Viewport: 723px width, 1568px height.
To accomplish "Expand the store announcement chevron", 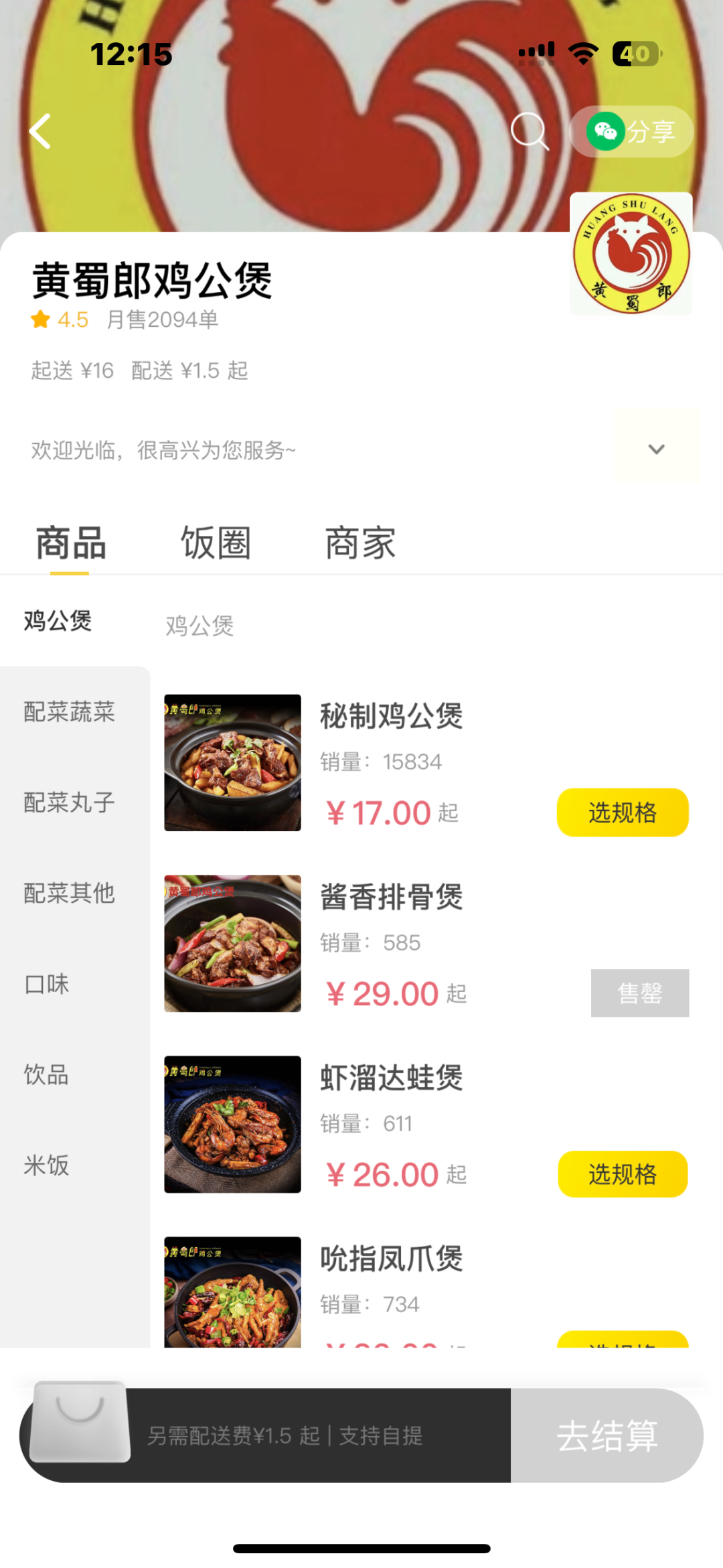I will tap(656, 449).
